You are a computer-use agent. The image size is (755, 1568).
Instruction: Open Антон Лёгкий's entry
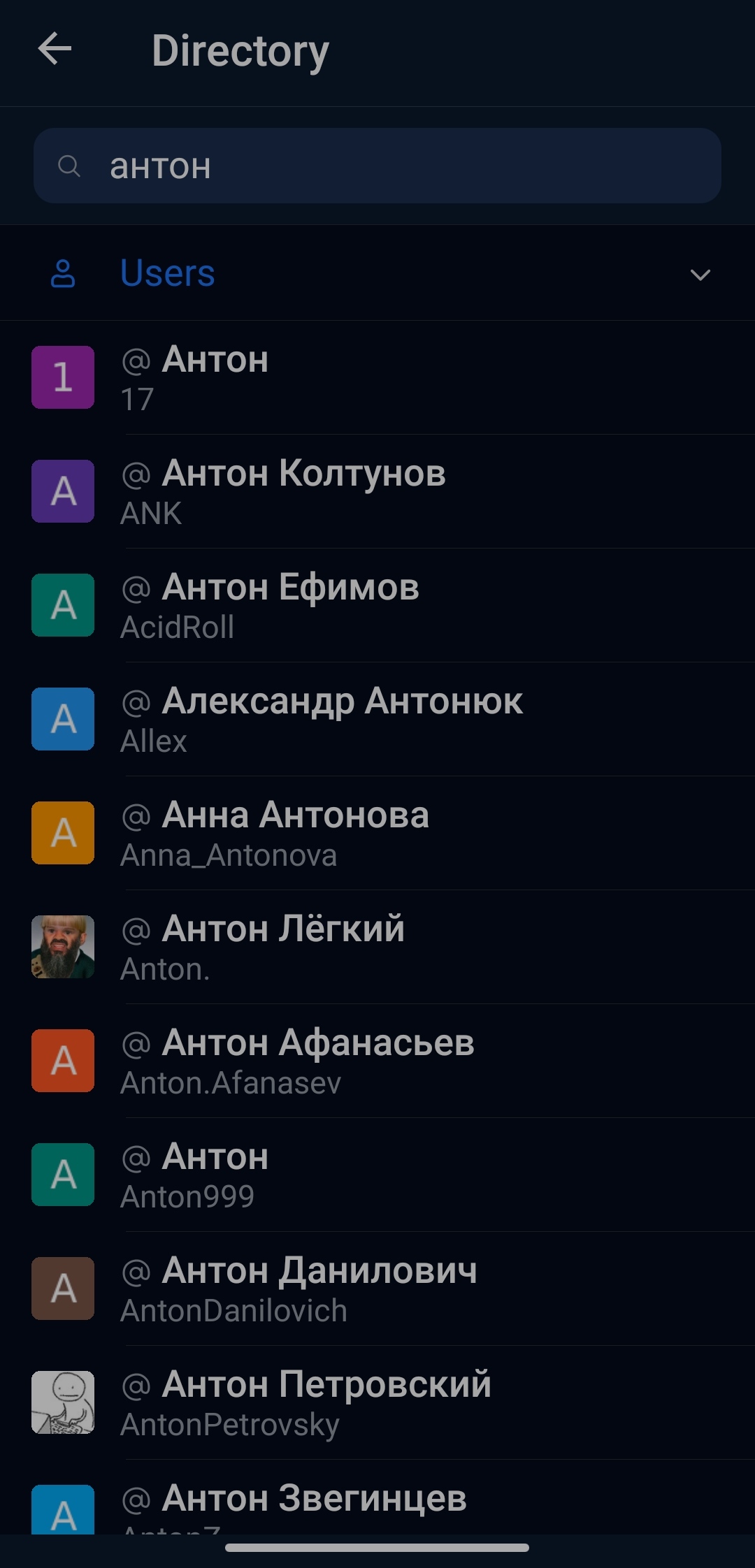click(377, 948)
